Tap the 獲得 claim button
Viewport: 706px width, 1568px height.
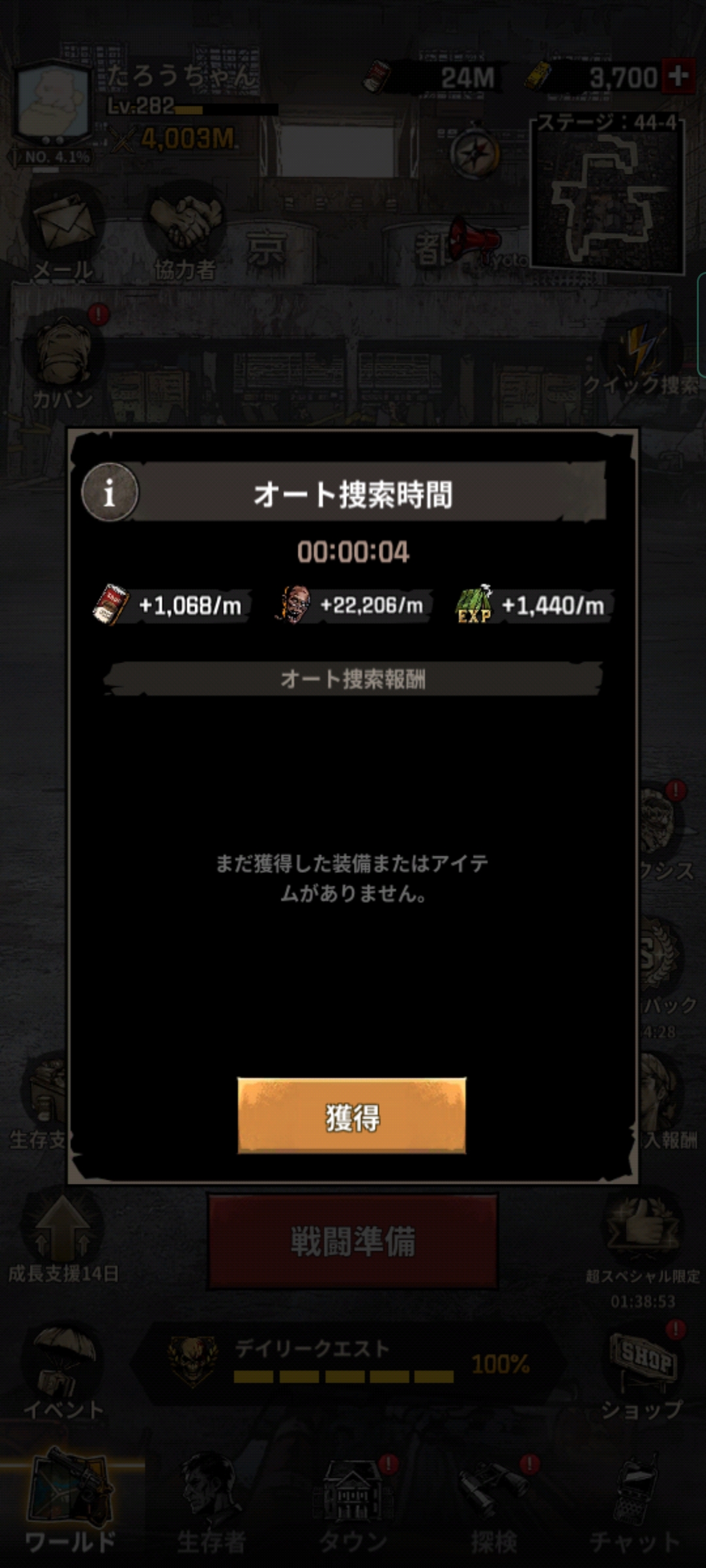[x=352, y=1116]
